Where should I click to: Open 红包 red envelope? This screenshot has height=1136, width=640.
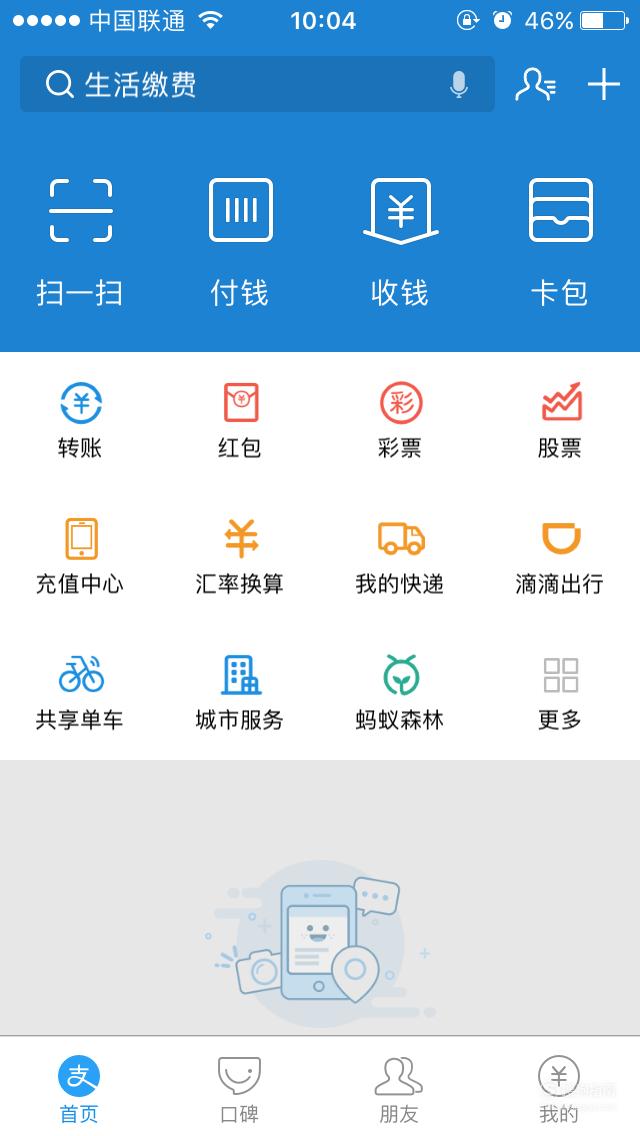pyautogui.click(x=240, y=420)
